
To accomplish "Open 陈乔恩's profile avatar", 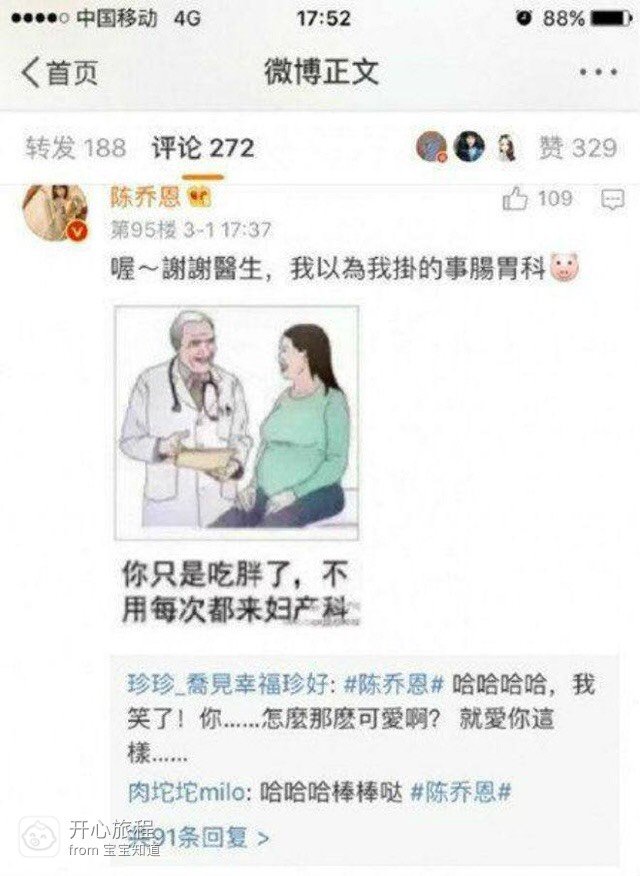I will pos(54,212).
